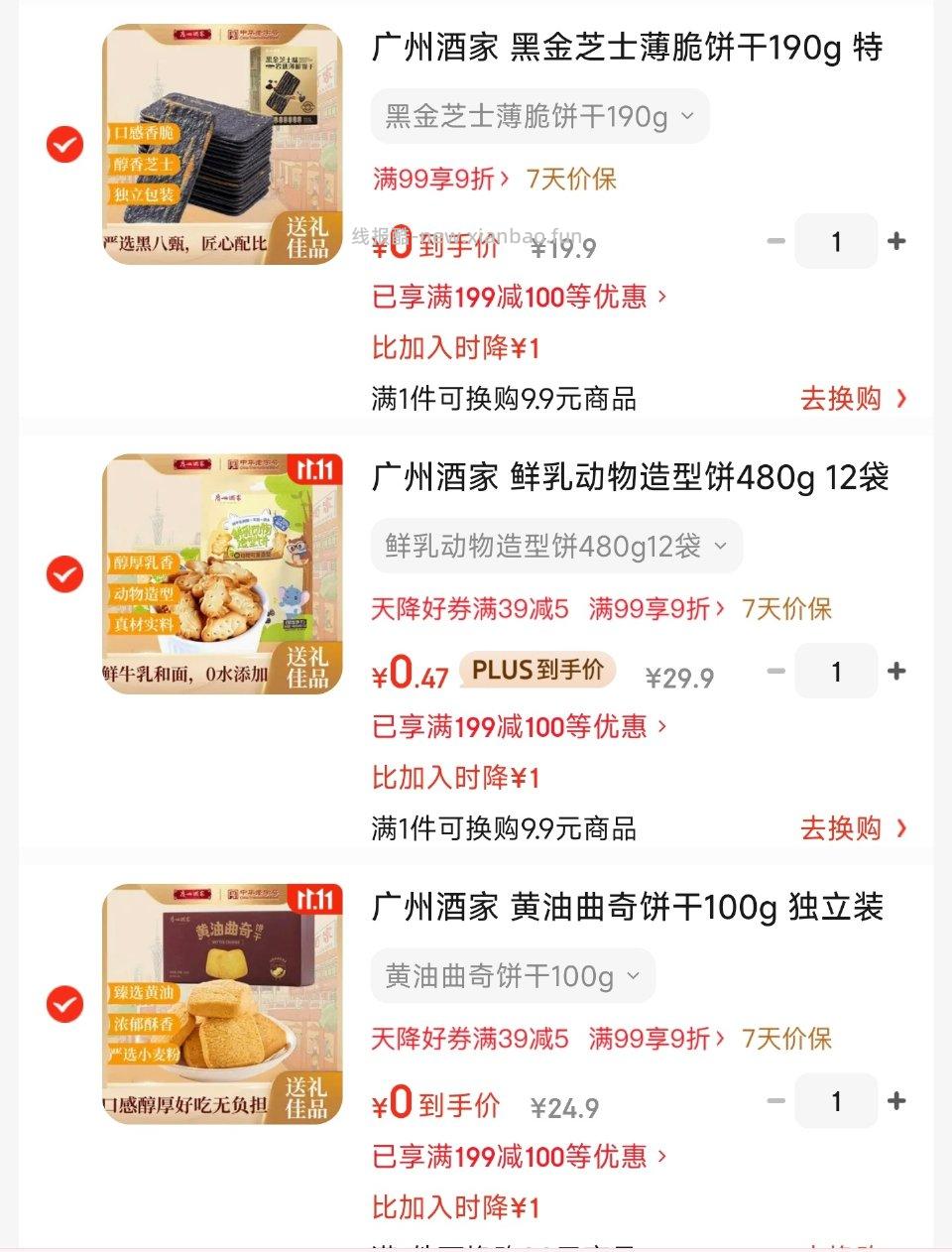Click the PLUS到手价 membership price badge

[535, 671]
